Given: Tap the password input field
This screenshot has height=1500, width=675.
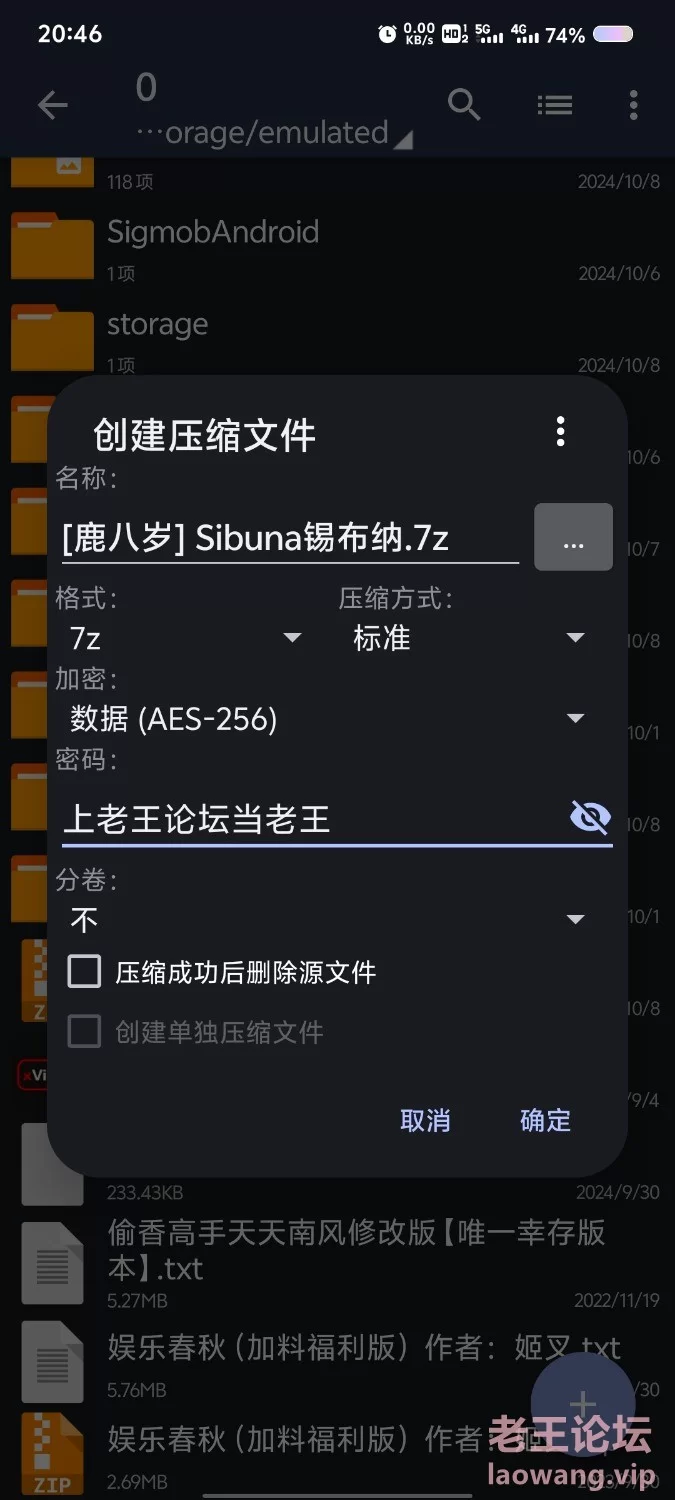Looking at the screenshot, I should (x=310, y=820).
